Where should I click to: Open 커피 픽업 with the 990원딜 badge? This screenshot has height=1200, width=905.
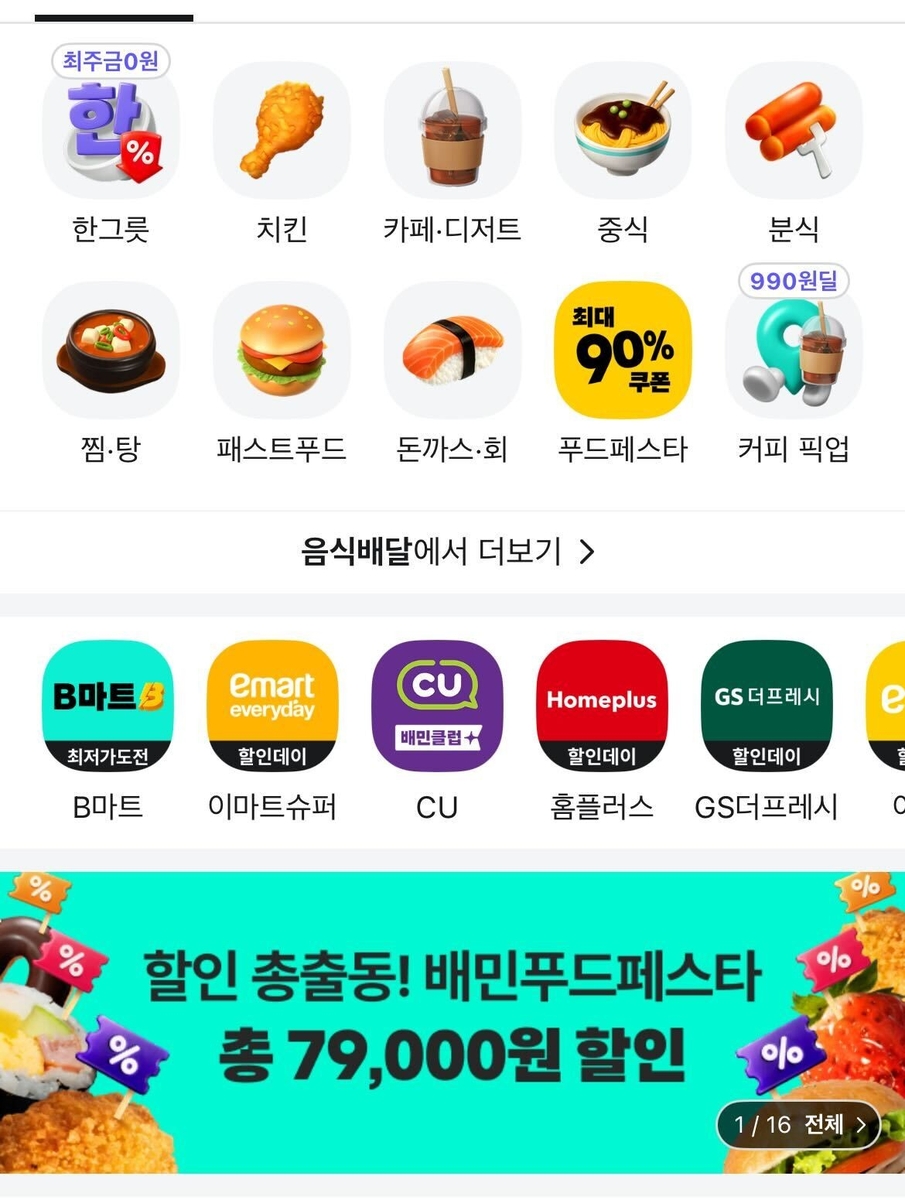[793, 350]
